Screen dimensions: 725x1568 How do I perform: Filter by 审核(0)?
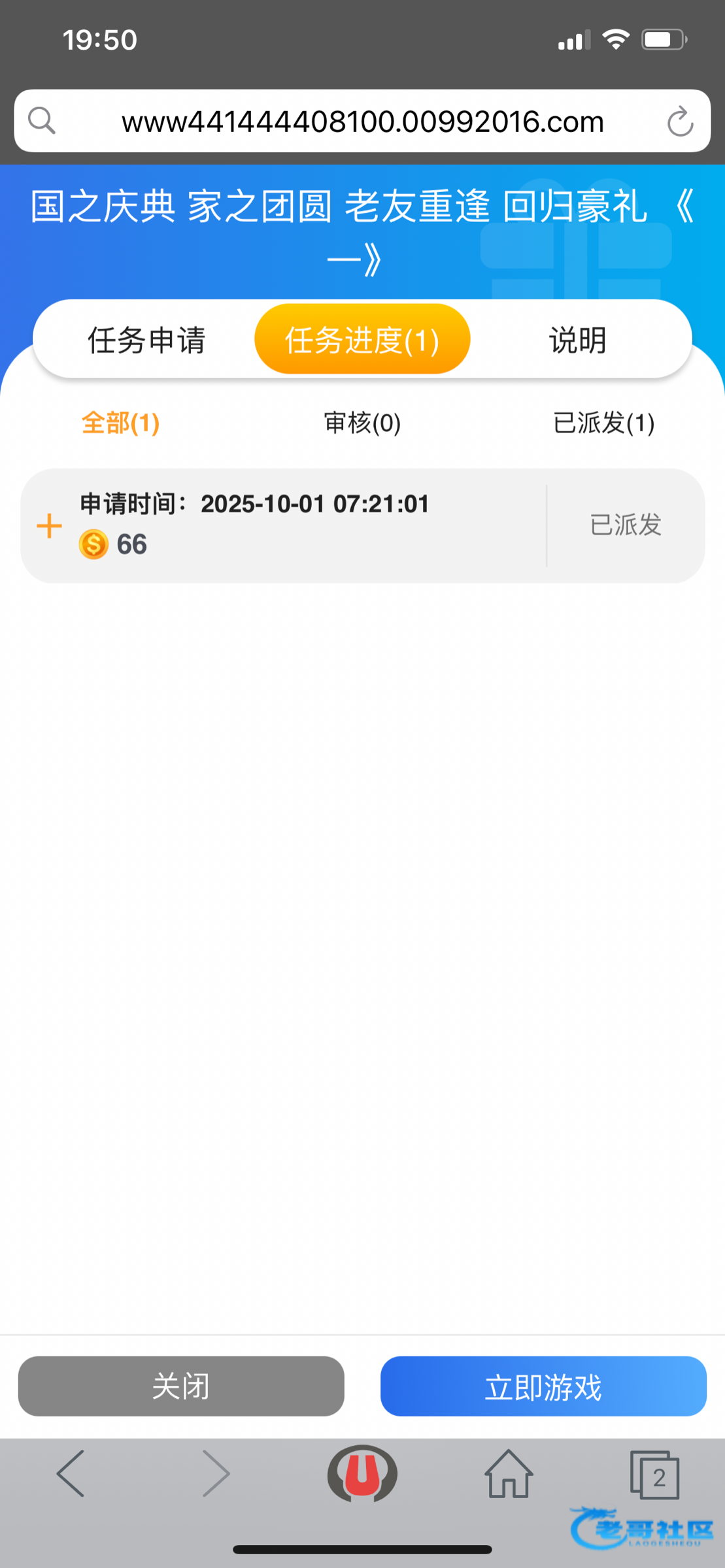tap(362, 423)
